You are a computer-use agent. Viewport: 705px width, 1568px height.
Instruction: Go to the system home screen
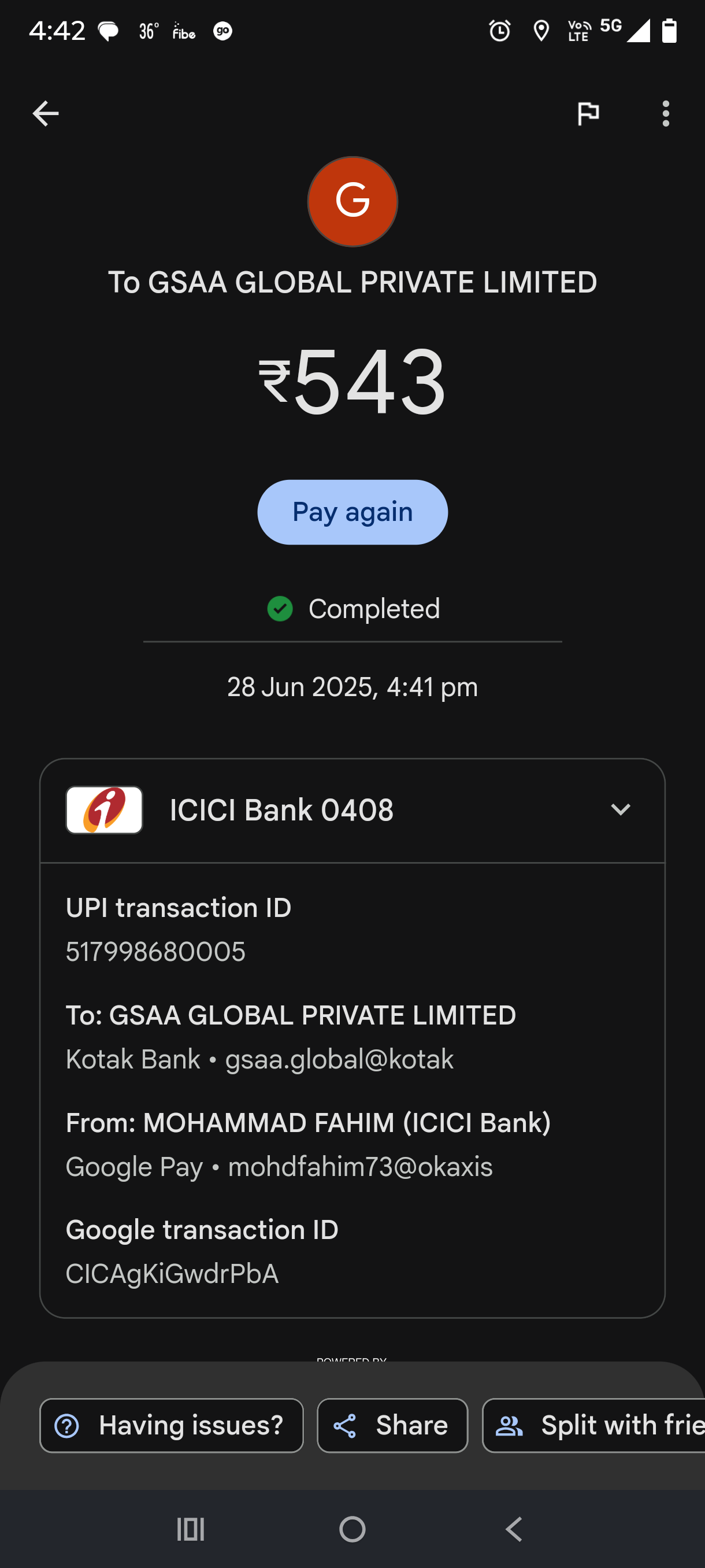click(x=352, y=1529)
